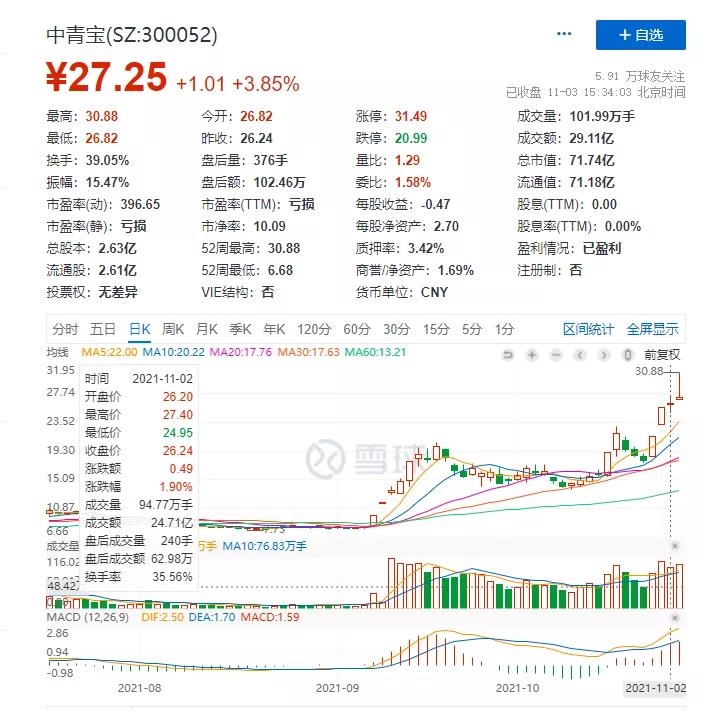Open the 前复权 adjustment dropdown
Viewport: 704px width, 710px height.
click(x=662, y=355)
